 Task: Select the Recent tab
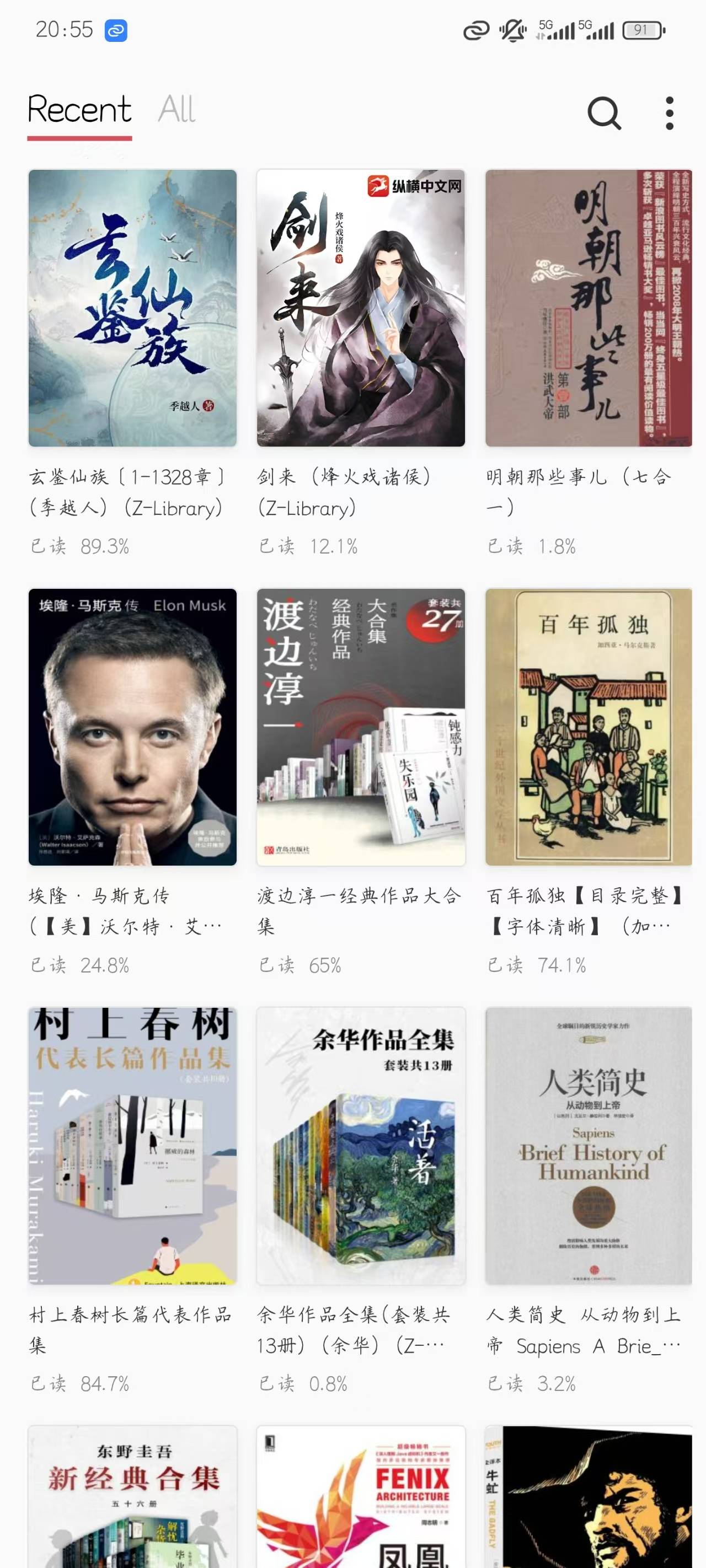point(79,110)
